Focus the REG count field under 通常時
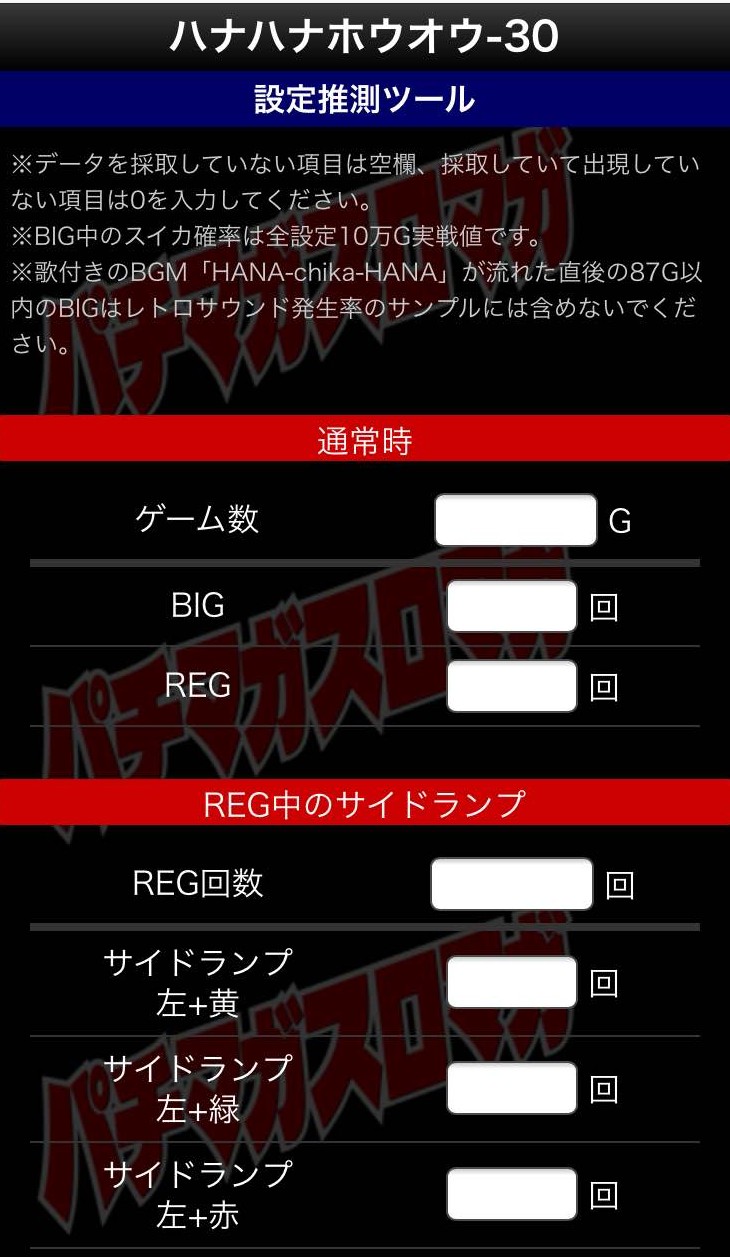The height and width of the screenshot is (1257, 730). (x=512, y=686)
